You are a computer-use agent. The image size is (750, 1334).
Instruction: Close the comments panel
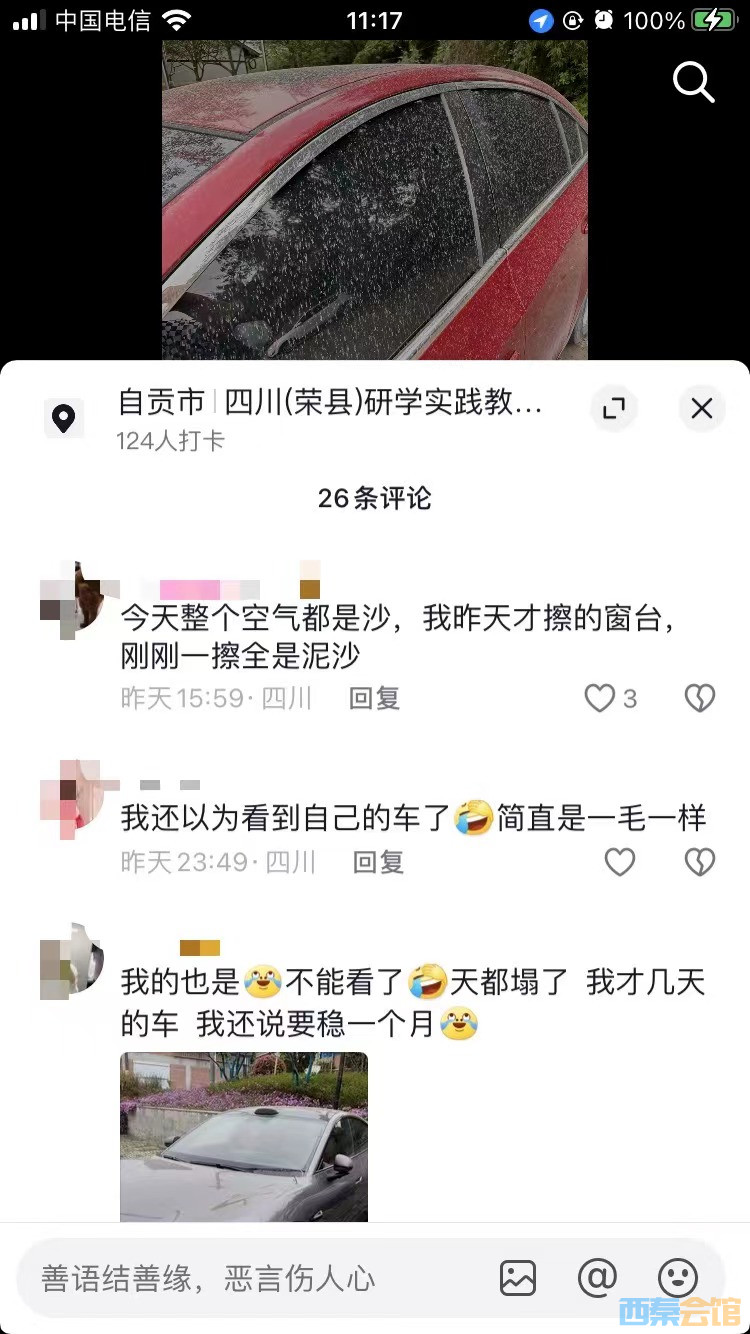702,408
